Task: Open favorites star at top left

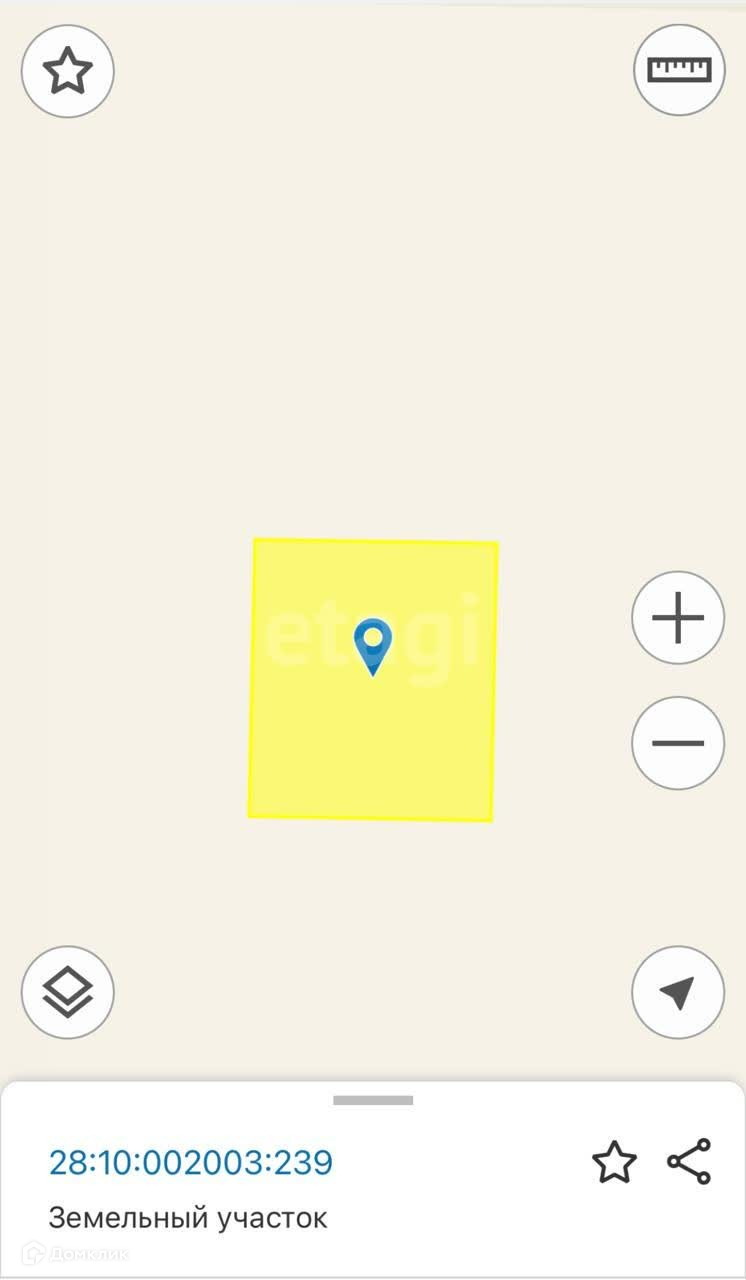Action: pos(67,72)
